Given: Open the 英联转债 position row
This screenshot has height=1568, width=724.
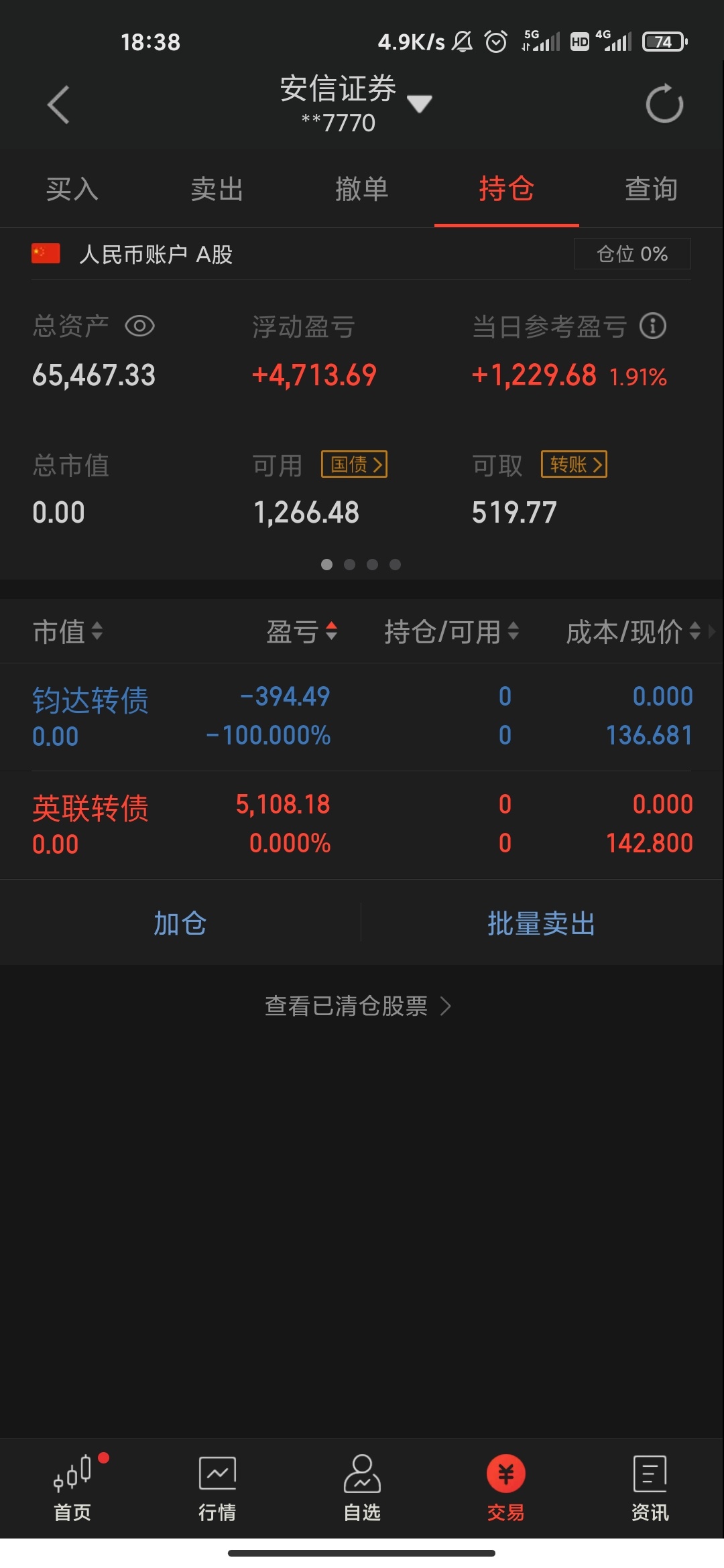Looking at the screenshot, I should click(x=362, y=825).
